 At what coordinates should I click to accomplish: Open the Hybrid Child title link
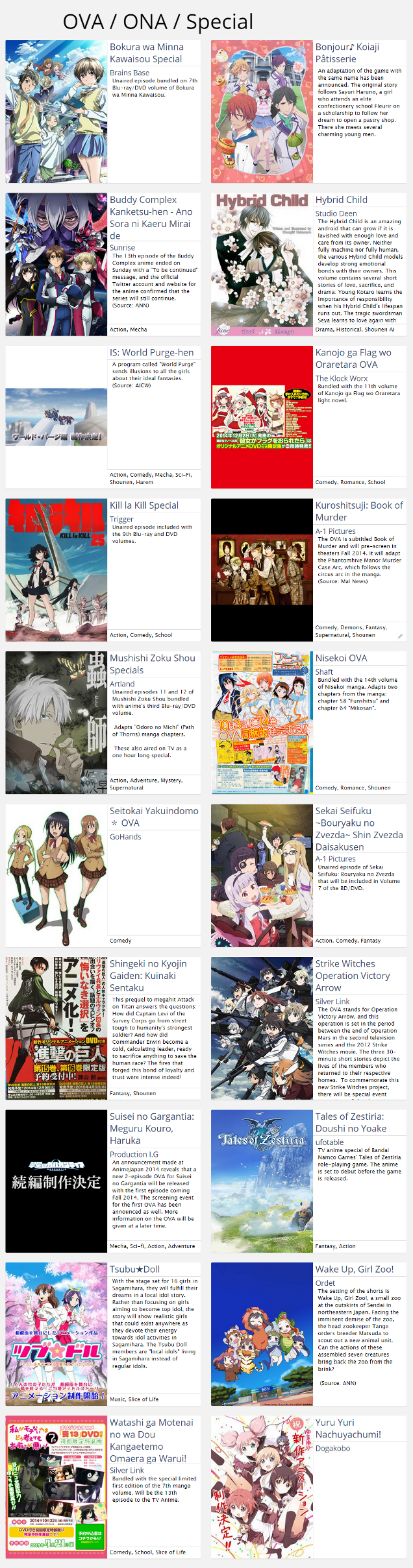341,200
